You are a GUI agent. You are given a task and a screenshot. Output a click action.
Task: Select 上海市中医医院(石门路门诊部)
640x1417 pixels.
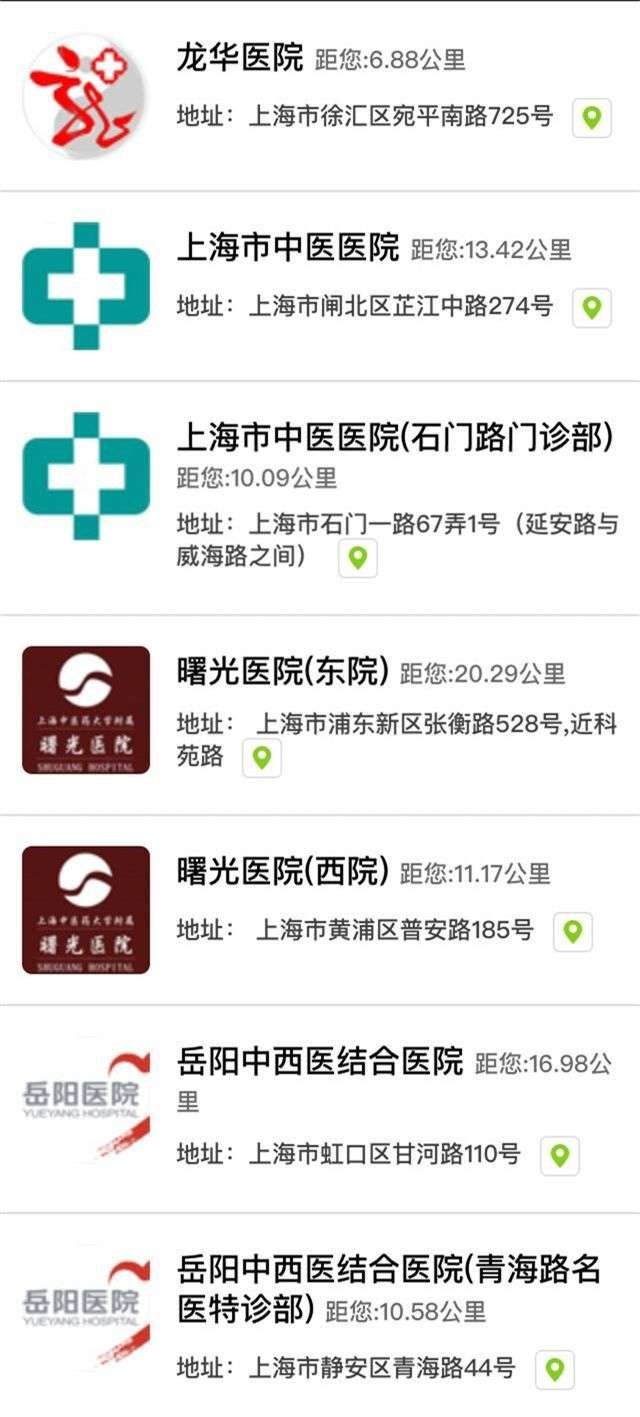(394, 437)
